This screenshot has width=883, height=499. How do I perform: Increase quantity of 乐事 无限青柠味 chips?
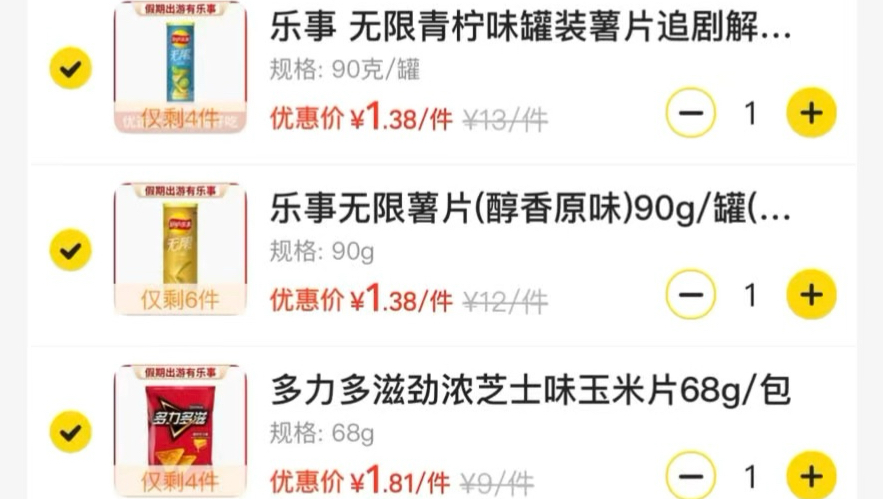[x=811, y=113]
